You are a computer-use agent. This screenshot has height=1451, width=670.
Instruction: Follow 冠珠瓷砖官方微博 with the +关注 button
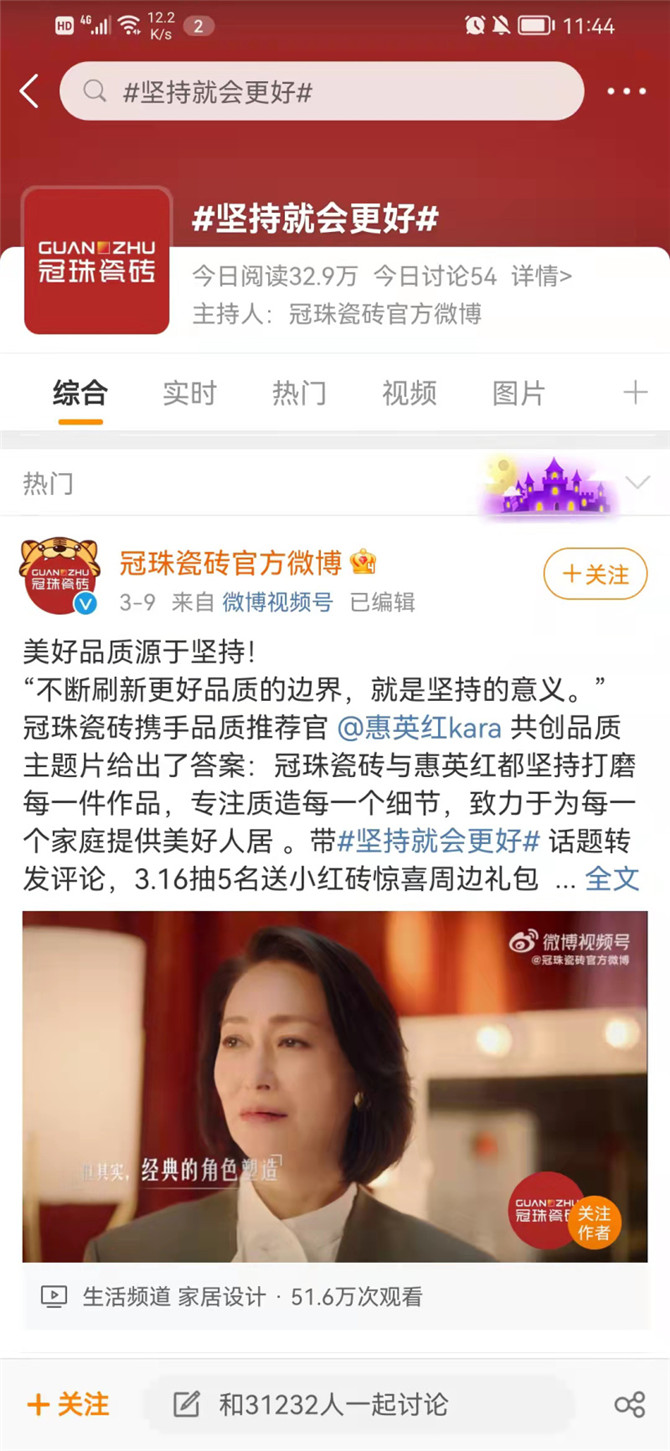[595, 574]
